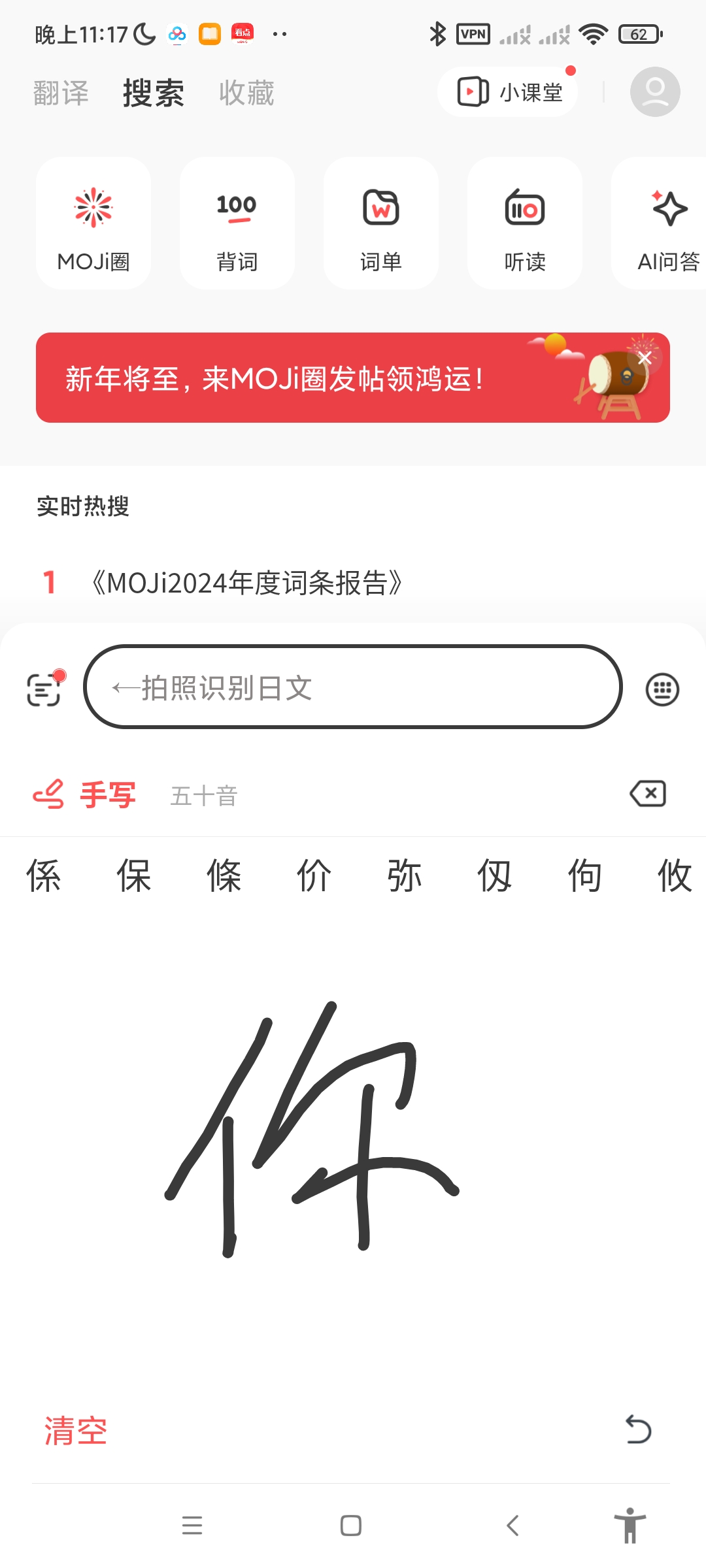
Task: Open the 听读 shortcut
Action: (x=524, y=223)
